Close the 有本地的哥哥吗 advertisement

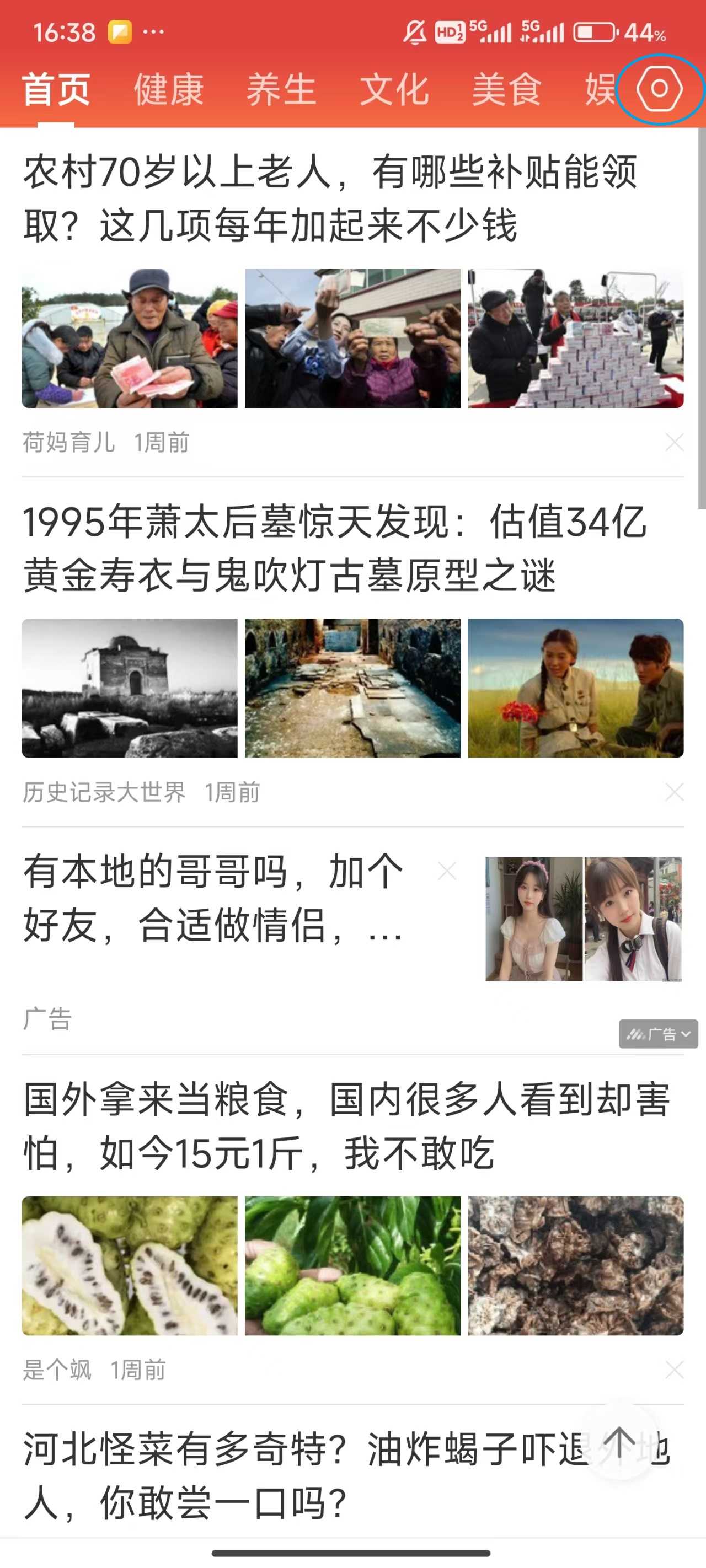pyautogui.click(x=447, y=871)
